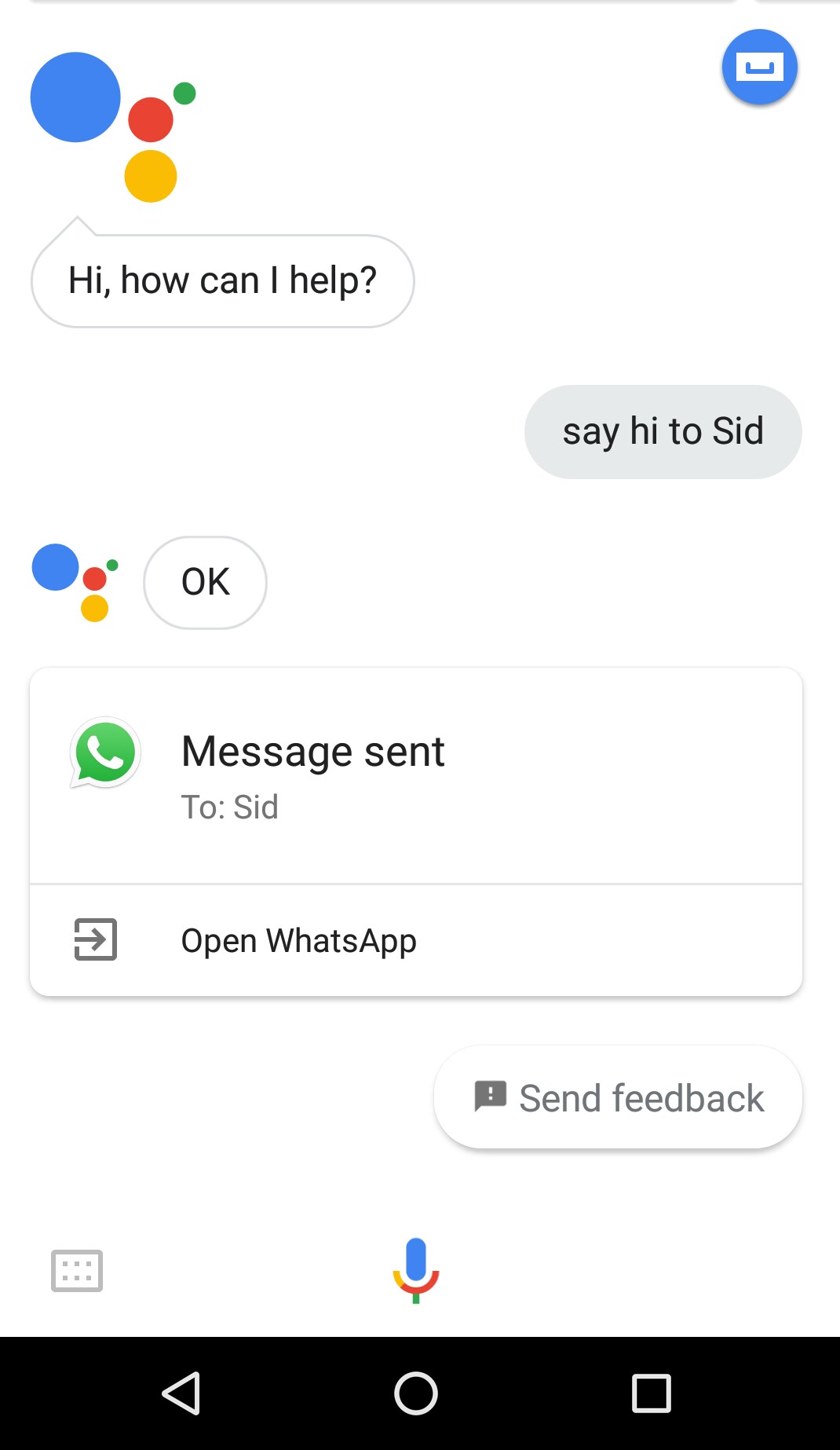Open WhatsApp from the message card
Viewport: 840px width, 1450px height.
[298, 940]
